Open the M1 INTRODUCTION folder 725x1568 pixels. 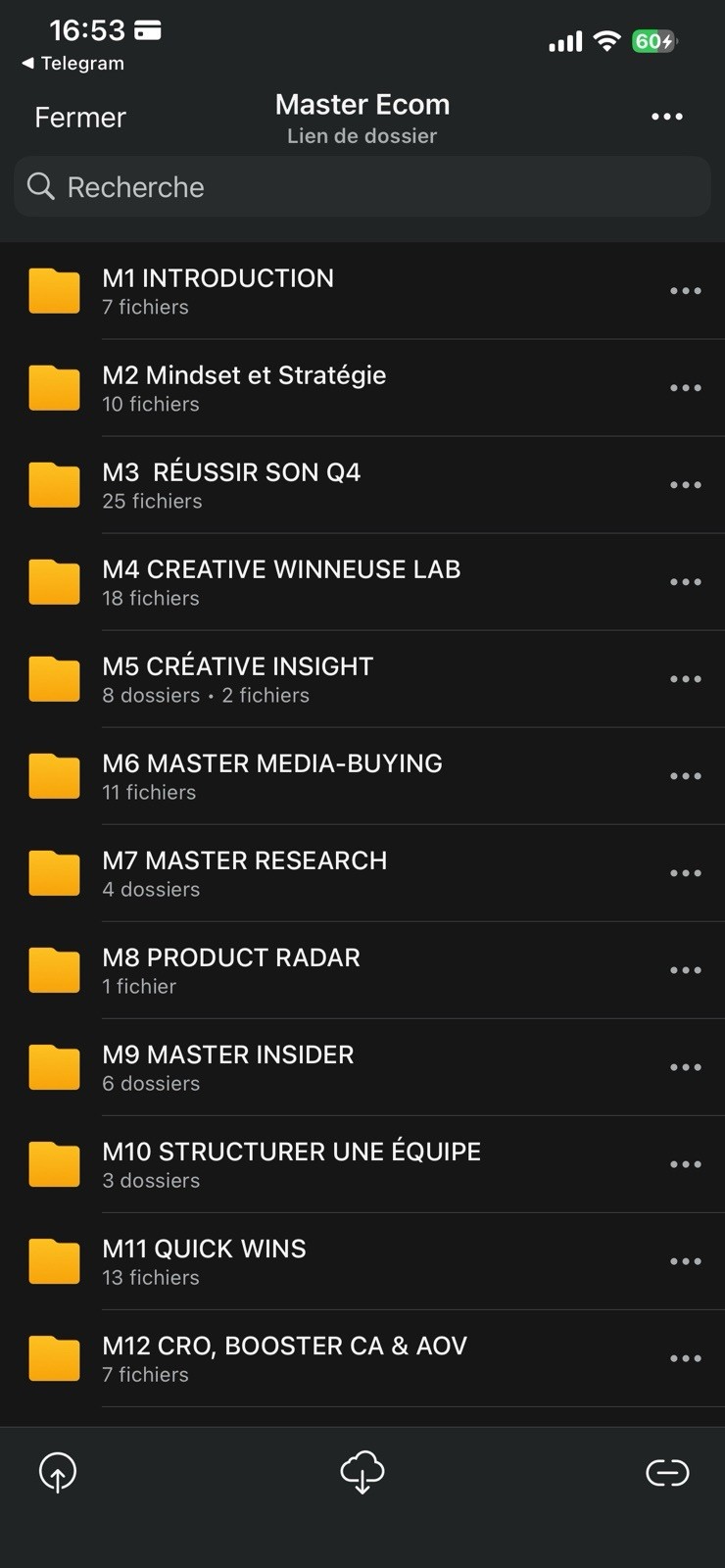(217, 291)
